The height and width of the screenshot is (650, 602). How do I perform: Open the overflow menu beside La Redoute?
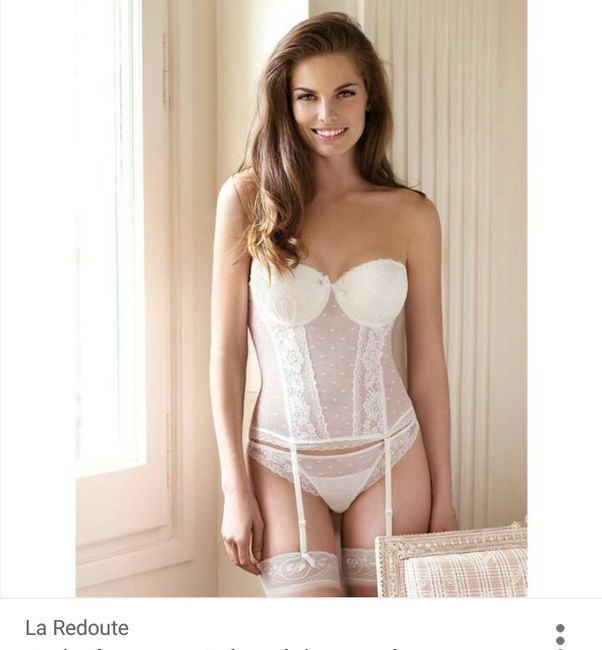pyautogui.click(x=560, y=634)
